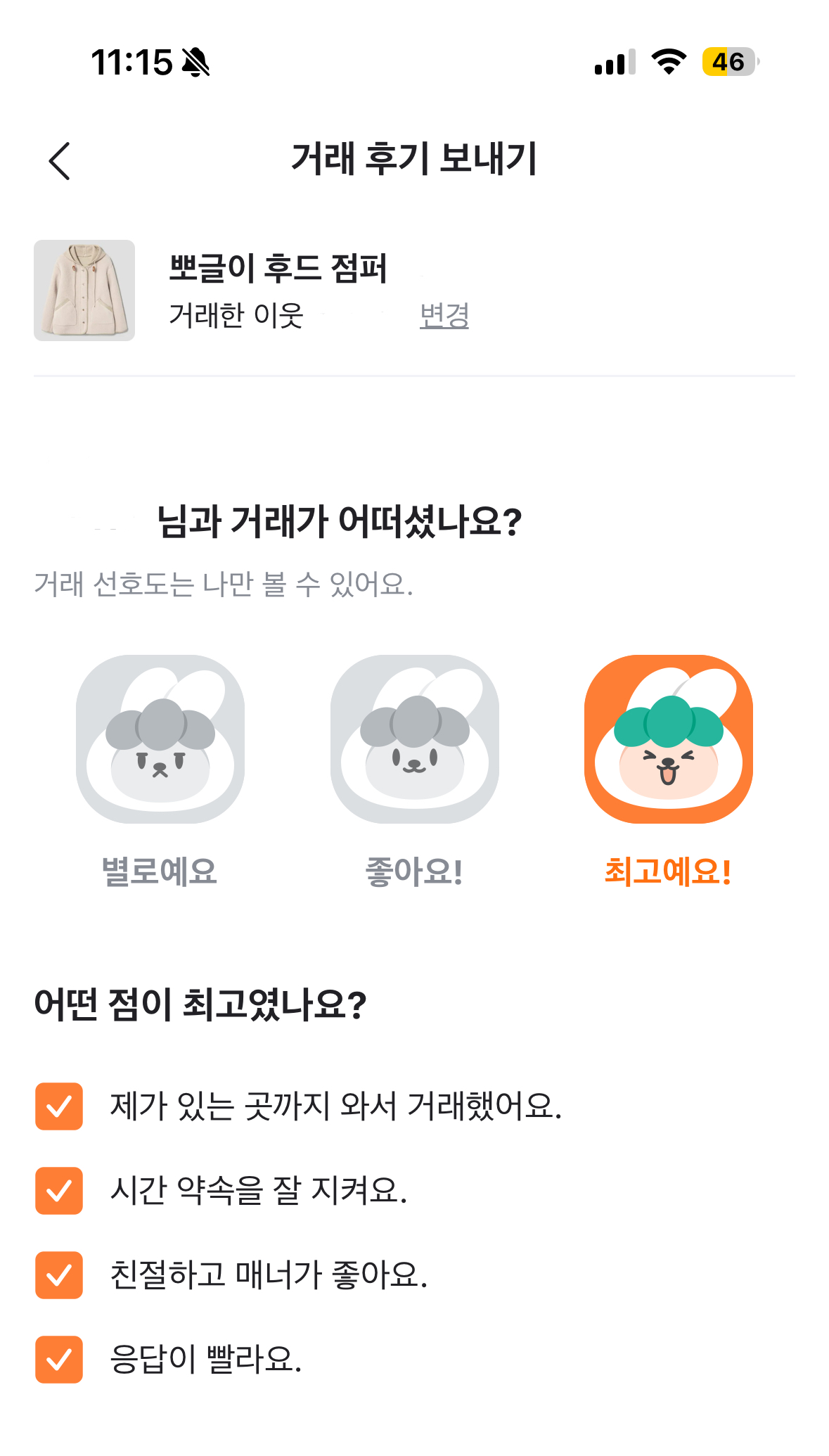Uncheck 제가 있는 곳까지 와서 거래했어요

[59, 1106]
